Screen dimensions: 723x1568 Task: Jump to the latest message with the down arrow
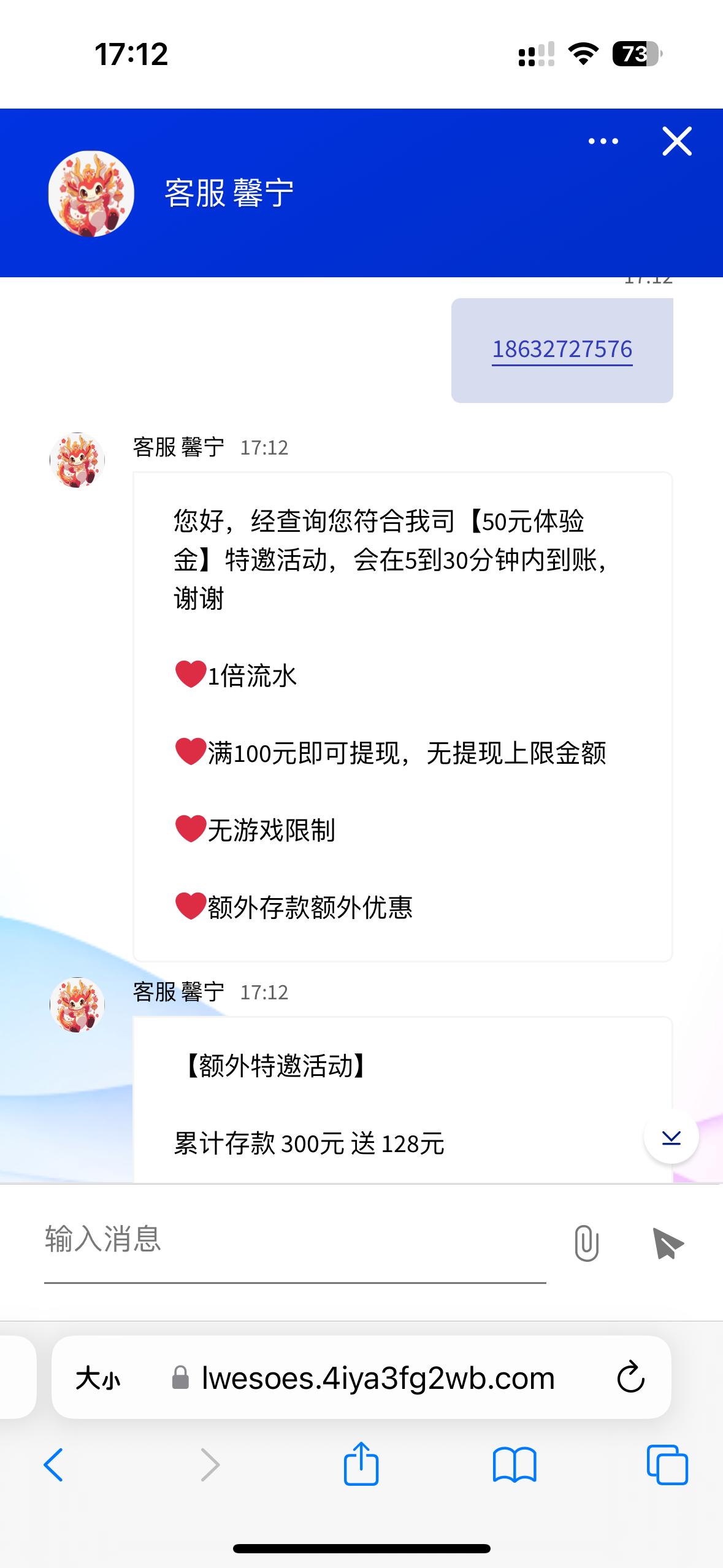(671, 1137)
